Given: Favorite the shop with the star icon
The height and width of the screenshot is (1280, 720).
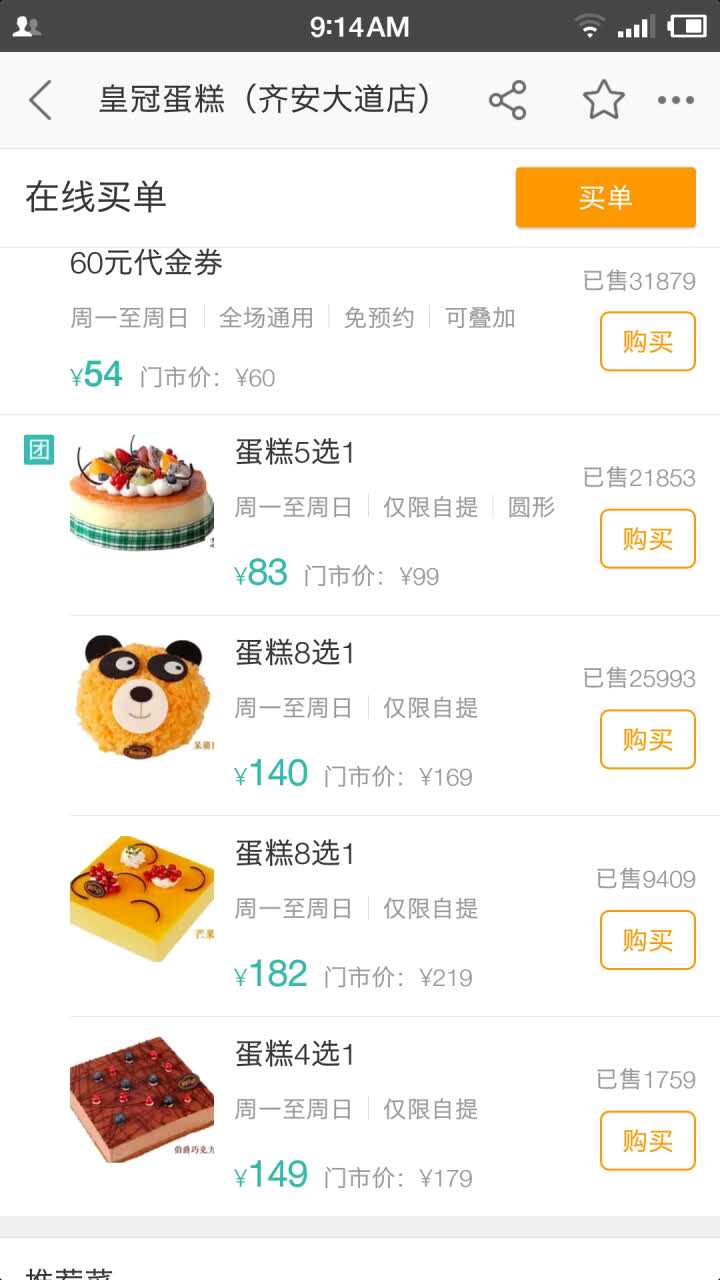Looking at the screenshot, I should pos(603,100).
